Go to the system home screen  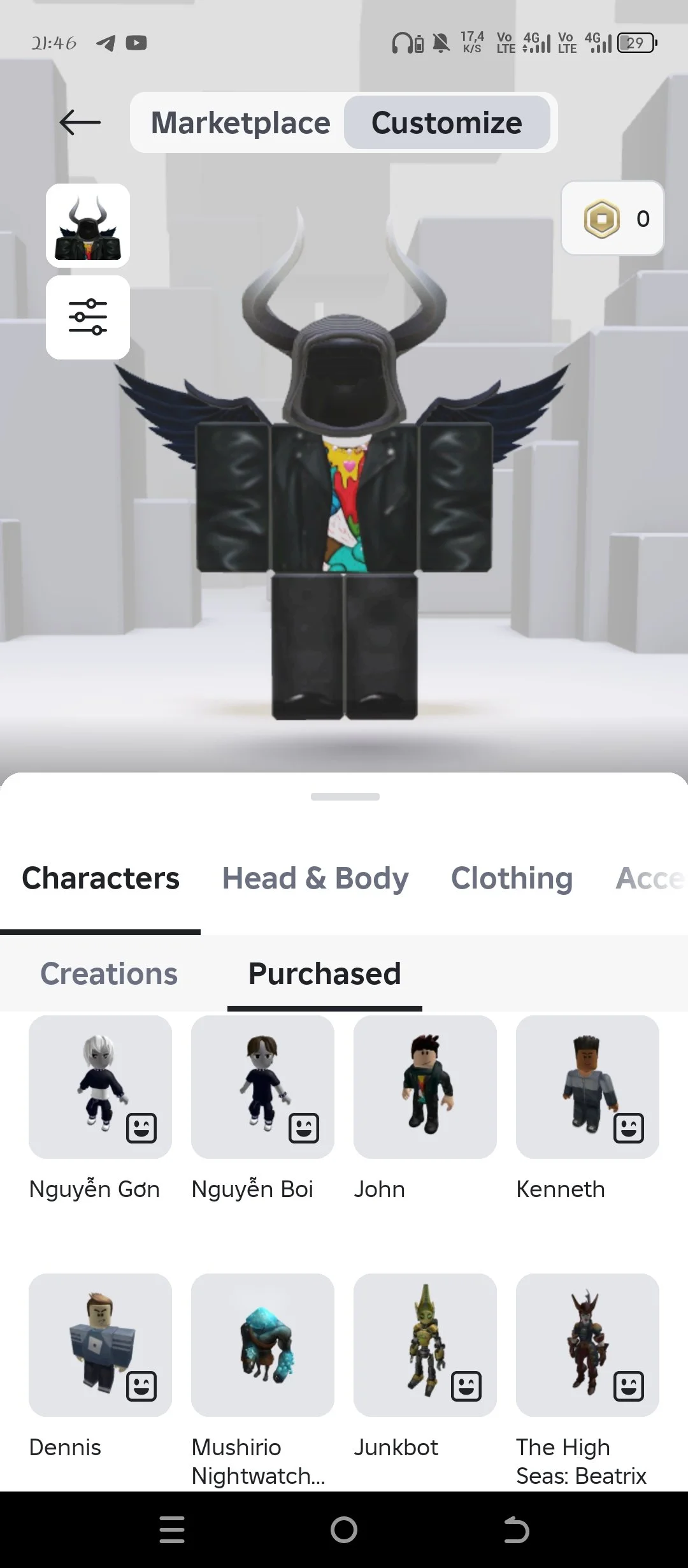click(344, 1530)
